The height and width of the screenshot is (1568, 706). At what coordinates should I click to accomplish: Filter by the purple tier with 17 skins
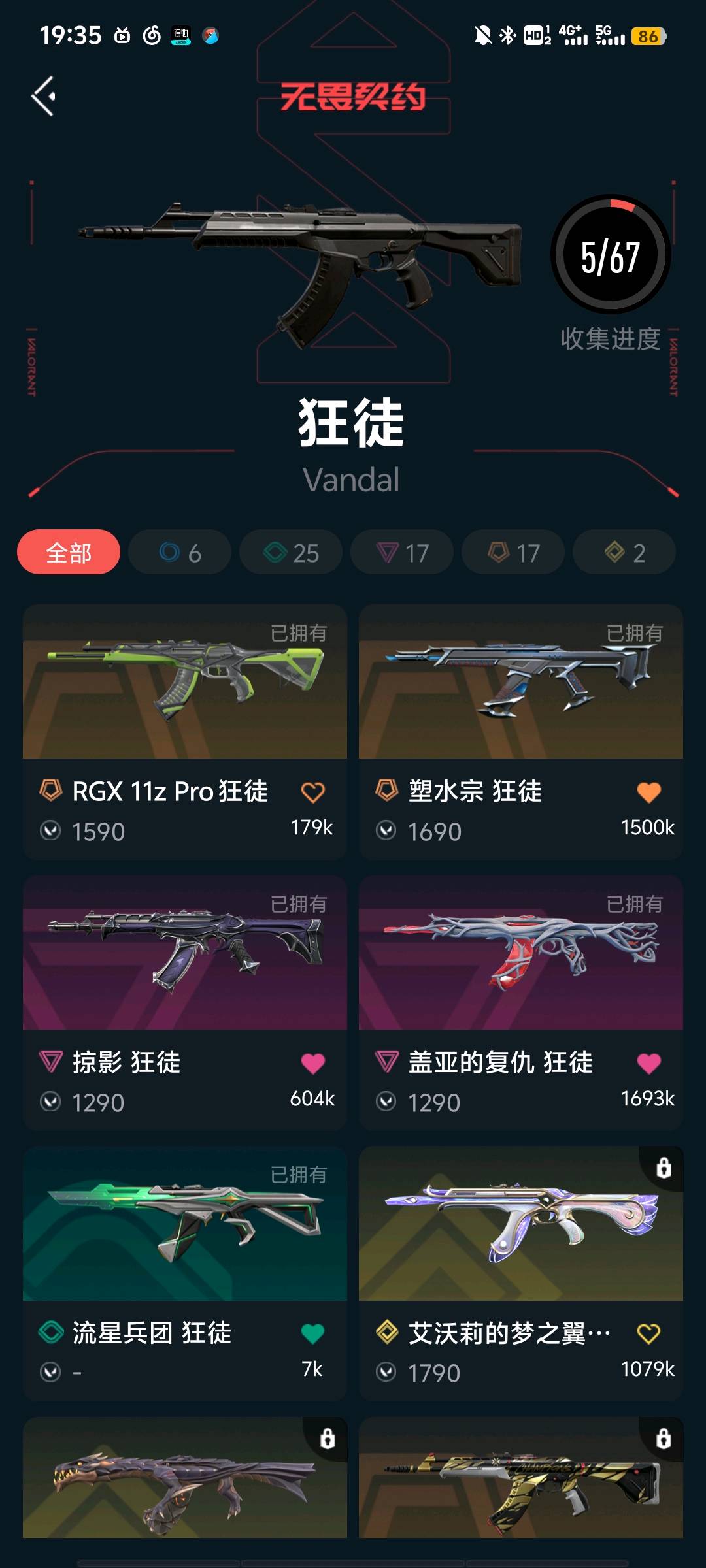coord(402,553)
